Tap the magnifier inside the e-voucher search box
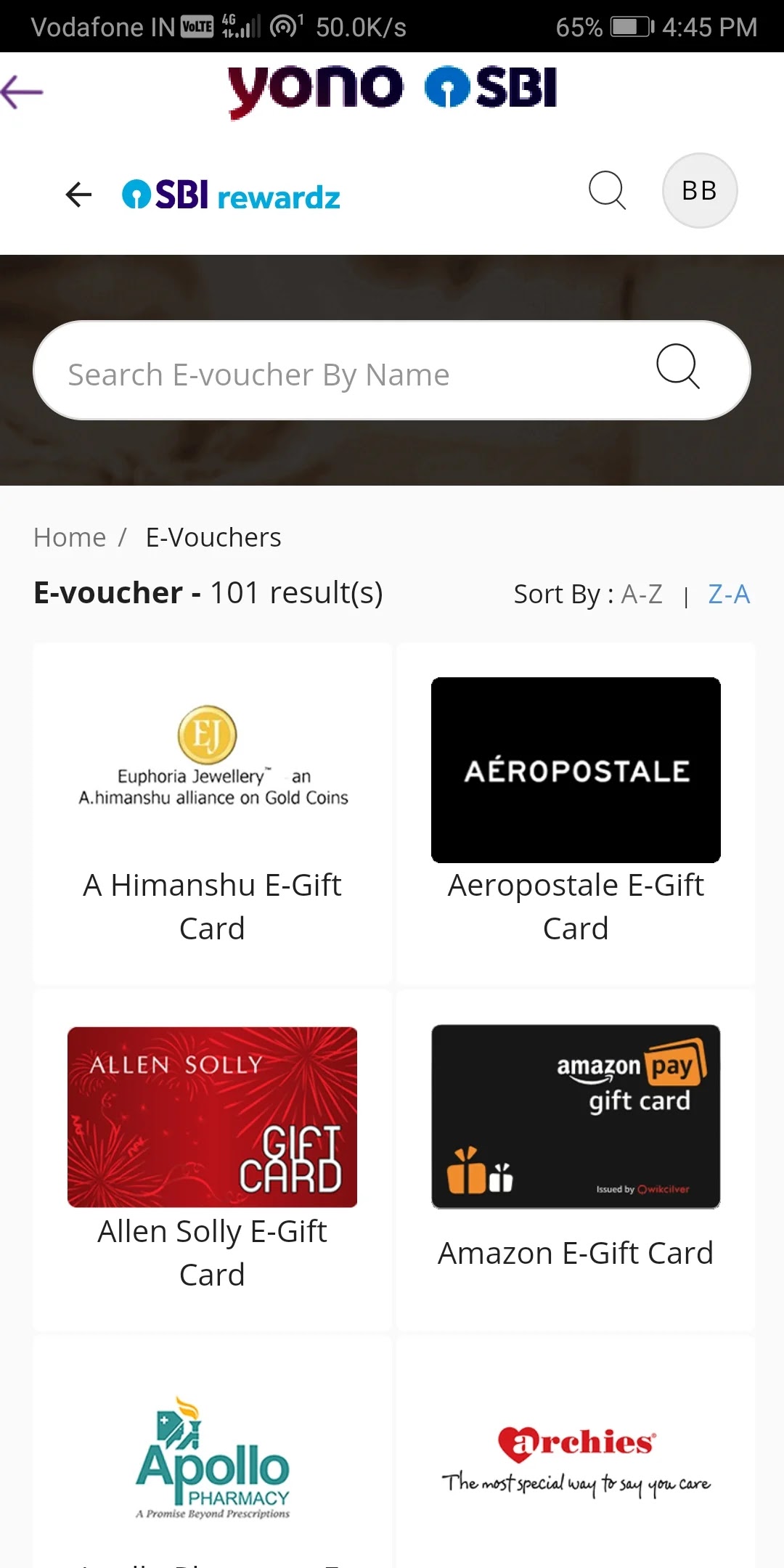Viewport: 784px width, 1568px height. [x=677, y=367]
